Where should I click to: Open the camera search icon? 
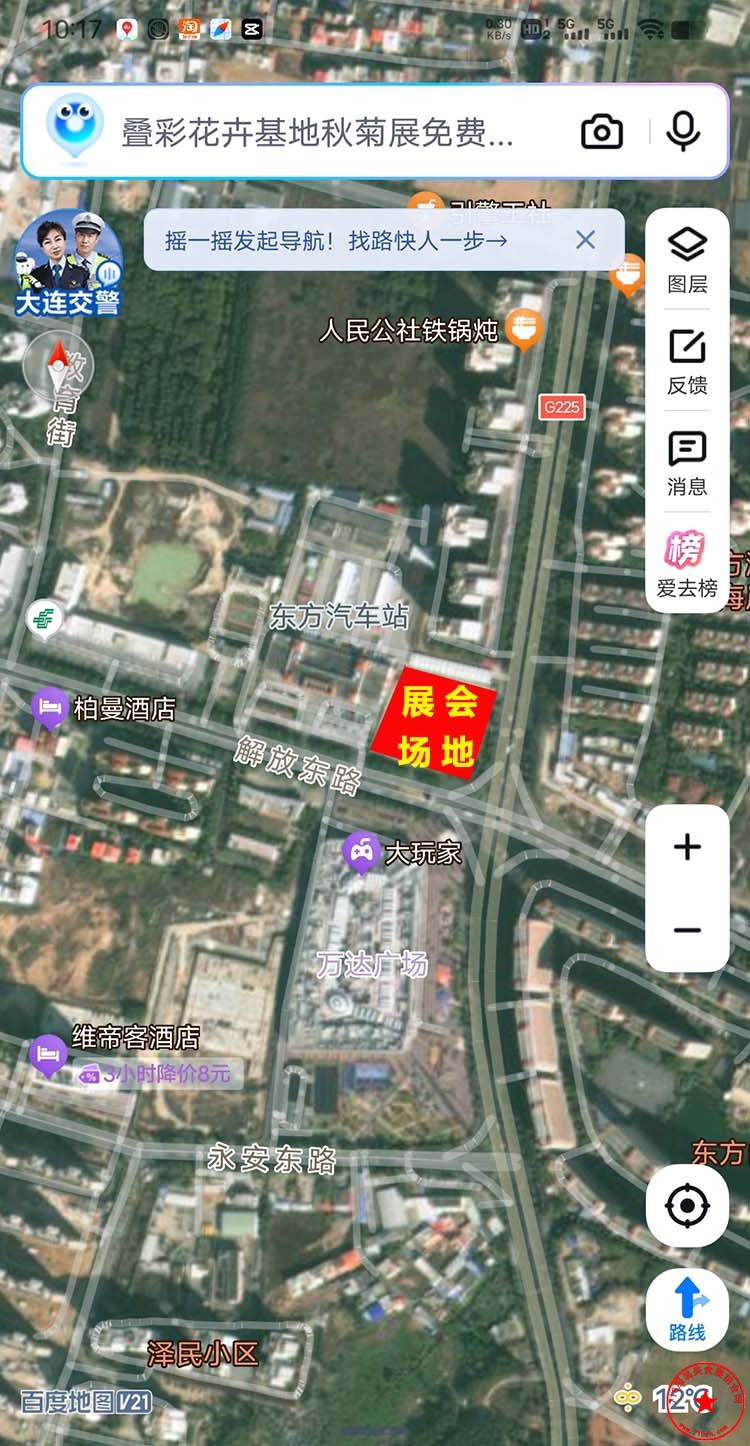pos(602,132)
